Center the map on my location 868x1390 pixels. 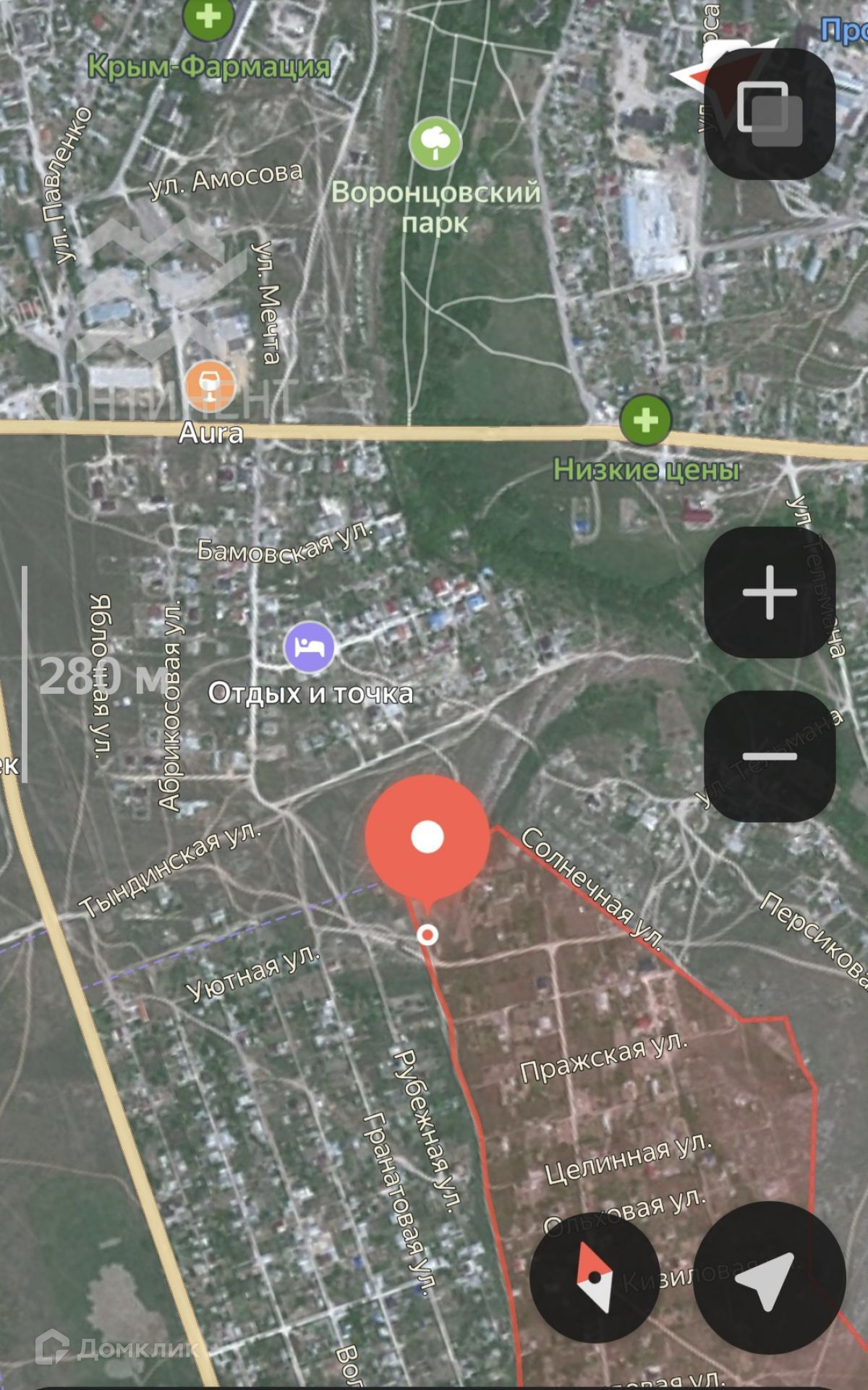tap(769, 1277)
